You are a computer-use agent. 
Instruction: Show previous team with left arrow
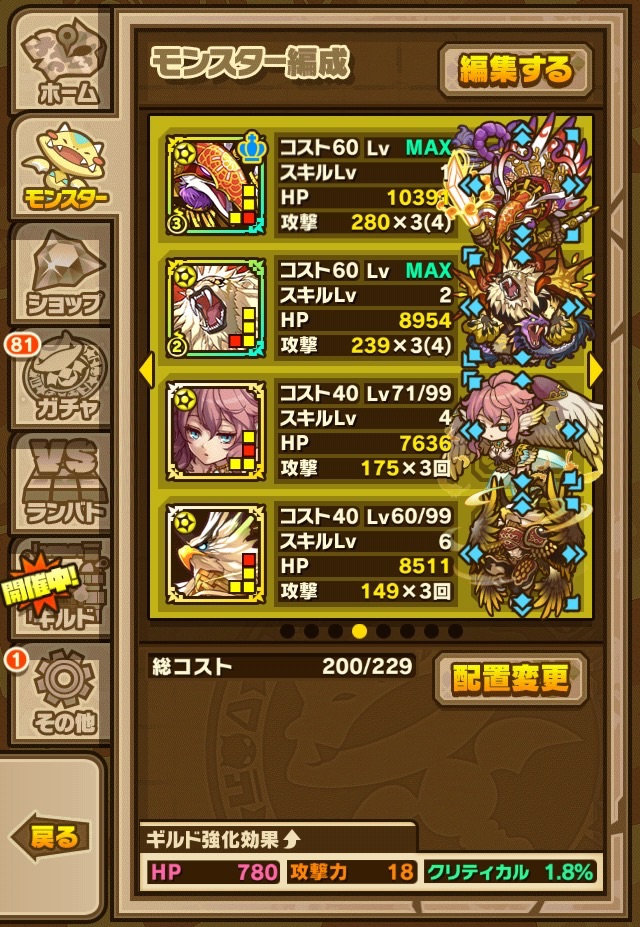pos(145,370)
